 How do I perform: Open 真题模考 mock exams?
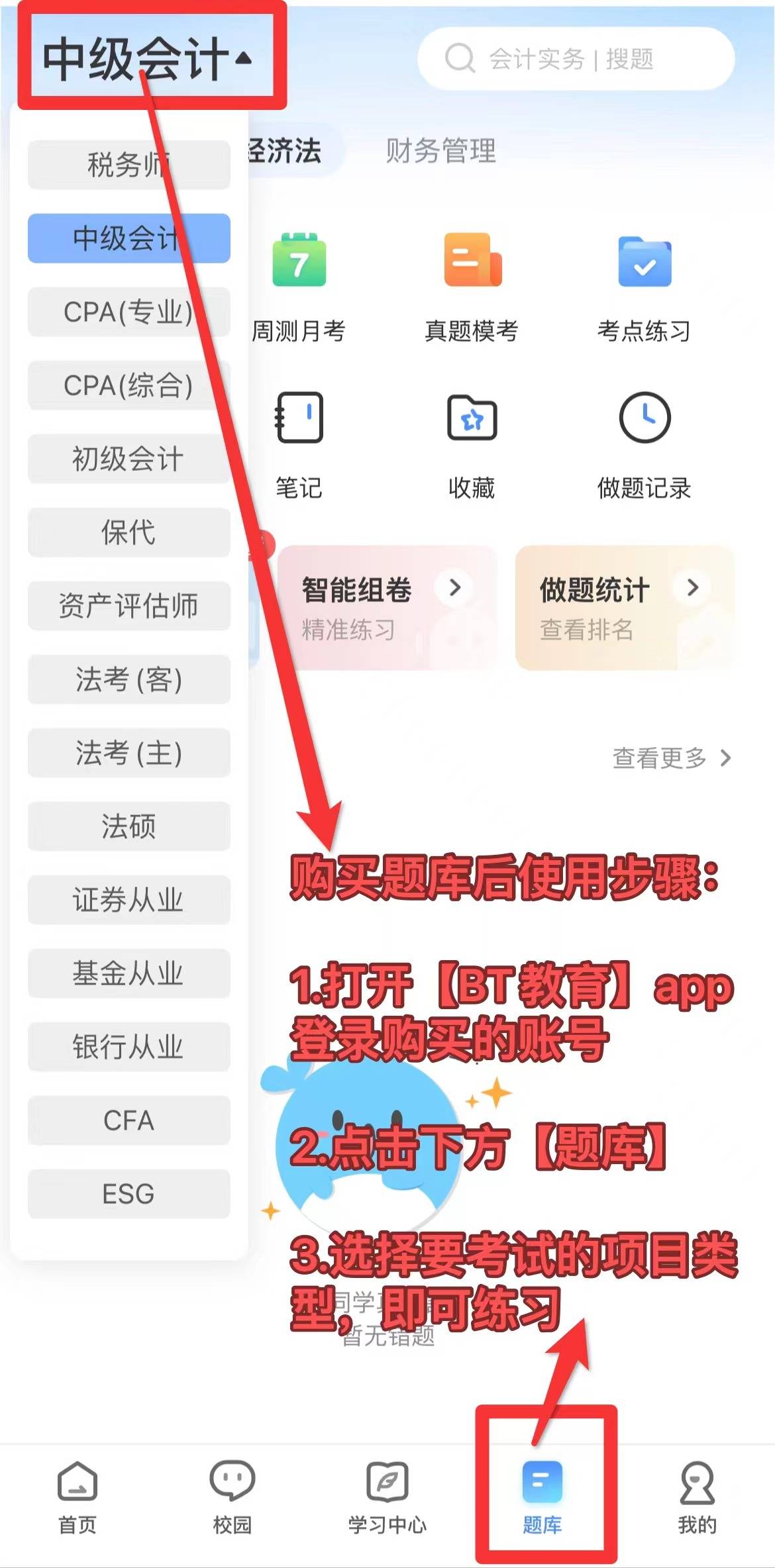471,286
